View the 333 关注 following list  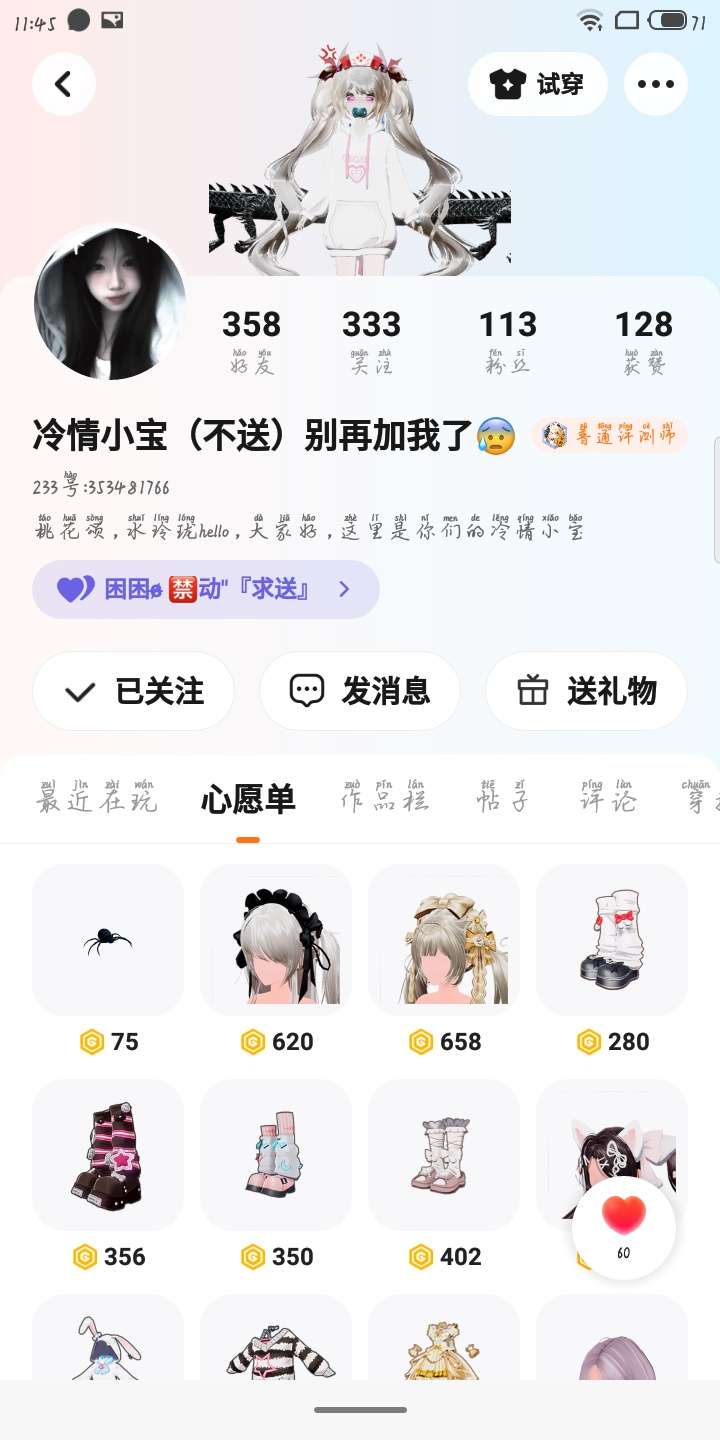371,340
